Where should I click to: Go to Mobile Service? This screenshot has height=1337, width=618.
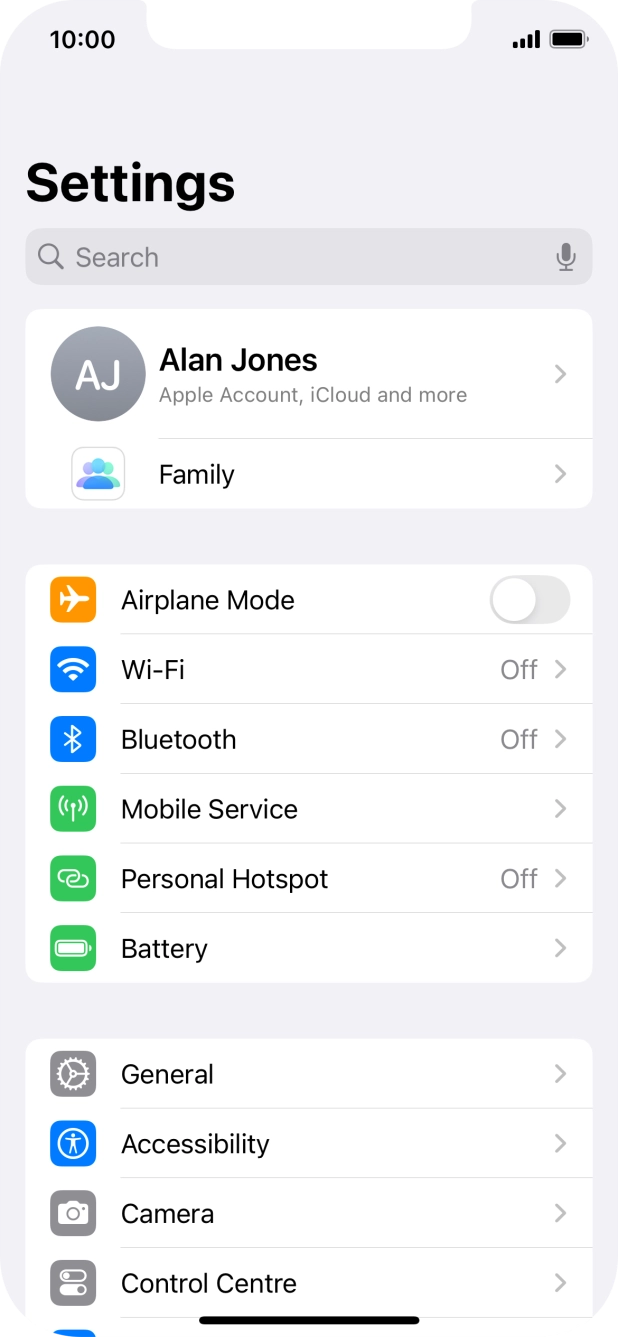[309, 809]
